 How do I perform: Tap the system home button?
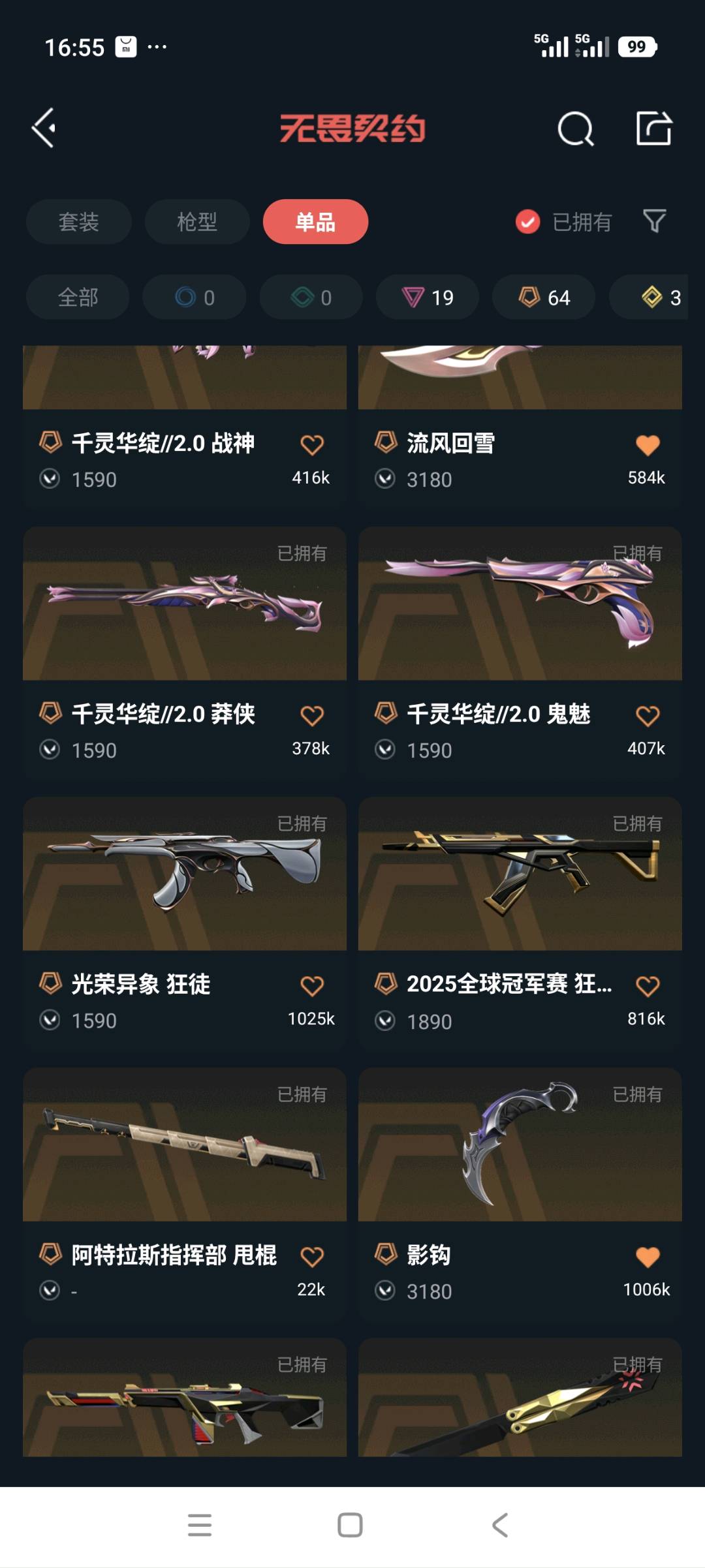(350, 1525)
